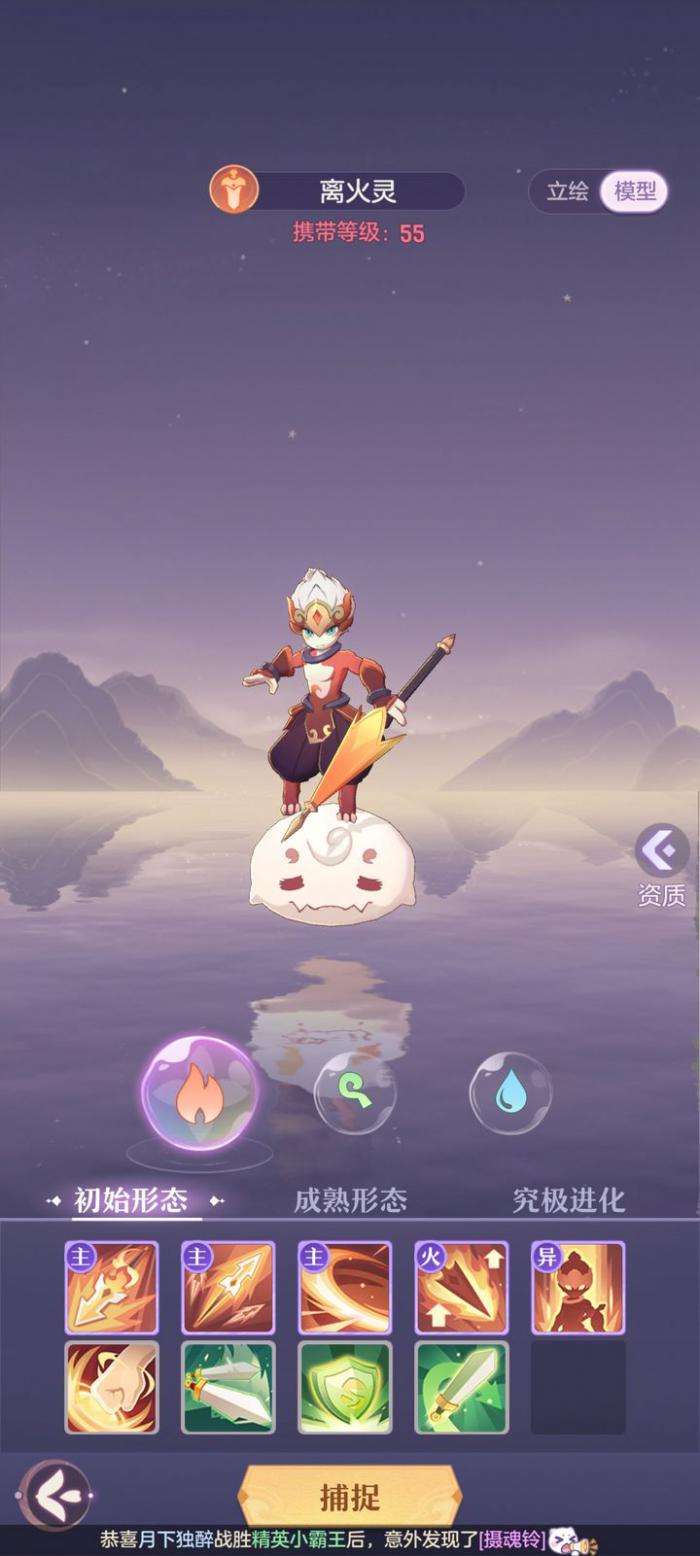This screenshot has width=700, height=1556.
Task: Switch to the 成熟形态 tab
Action: point(350,1200)
